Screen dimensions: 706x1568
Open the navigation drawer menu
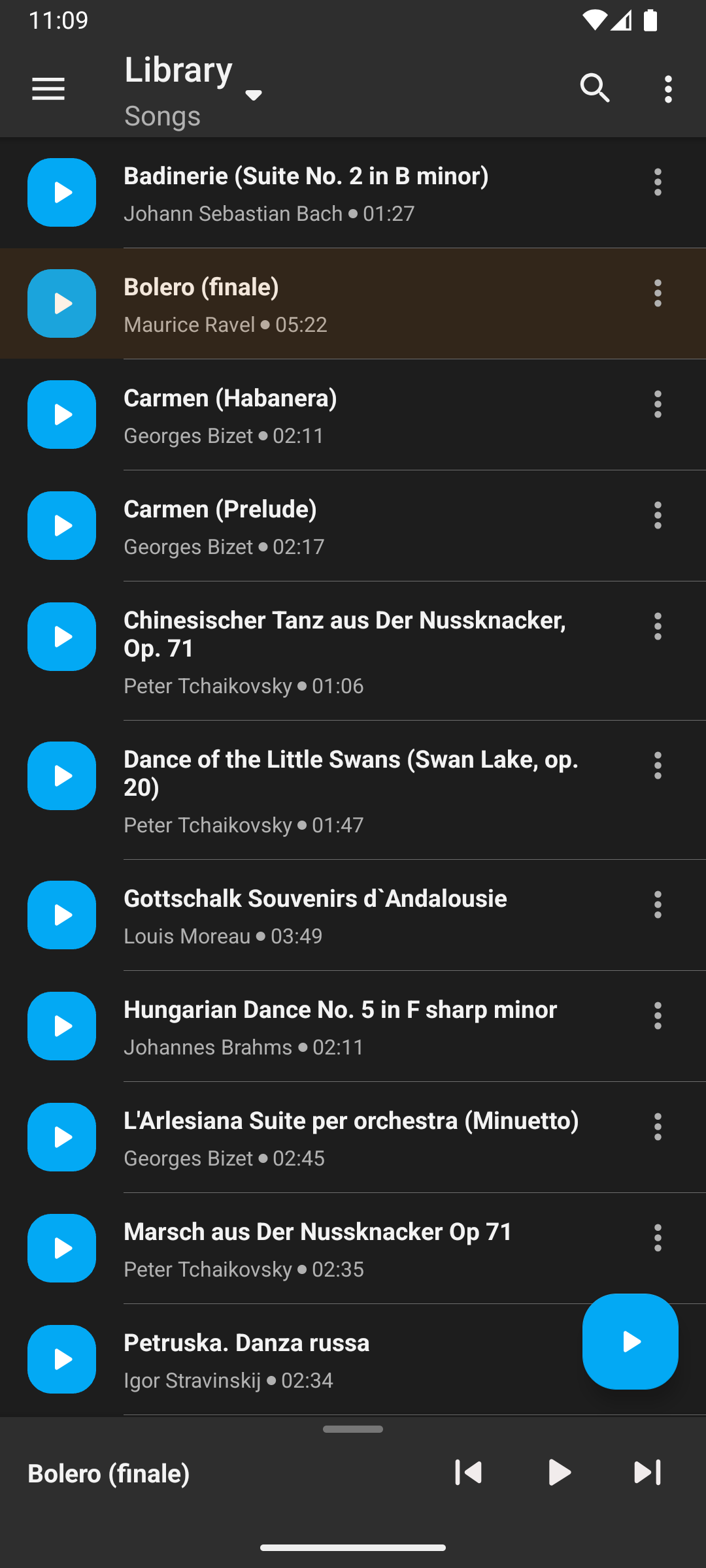point(48,89)
